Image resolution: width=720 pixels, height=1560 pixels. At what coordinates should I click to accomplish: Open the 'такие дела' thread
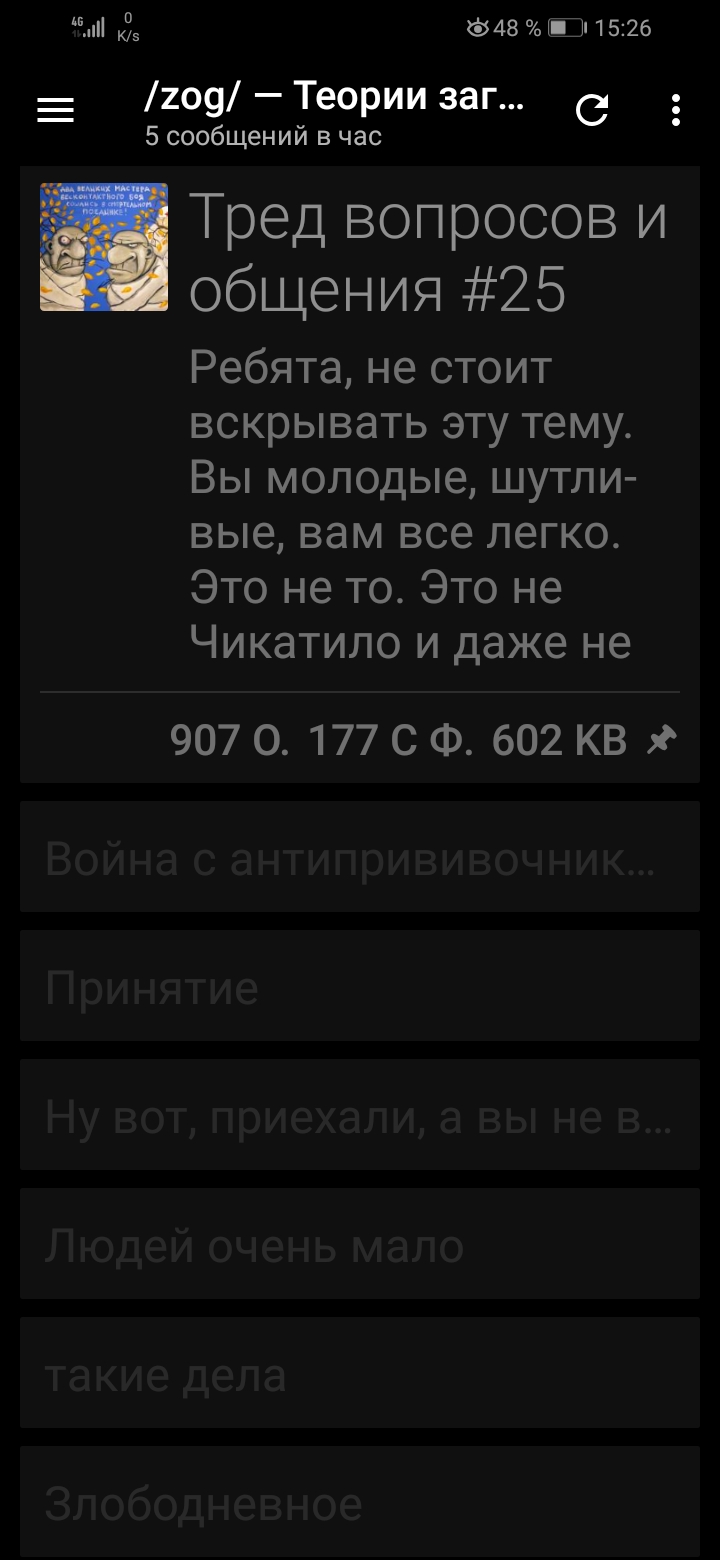(360, 1373)
